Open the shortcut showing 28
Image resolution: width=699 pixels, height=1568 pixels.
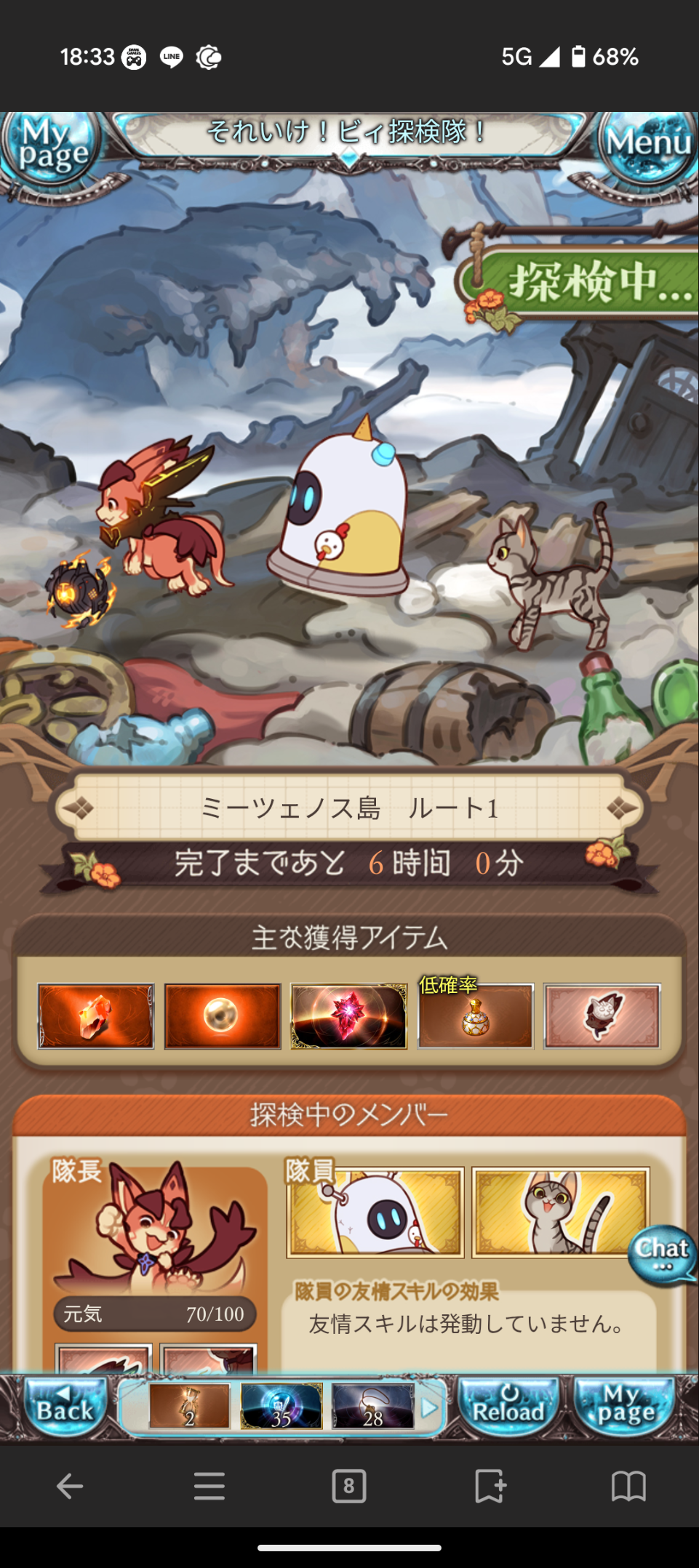tap(373, 1407)
